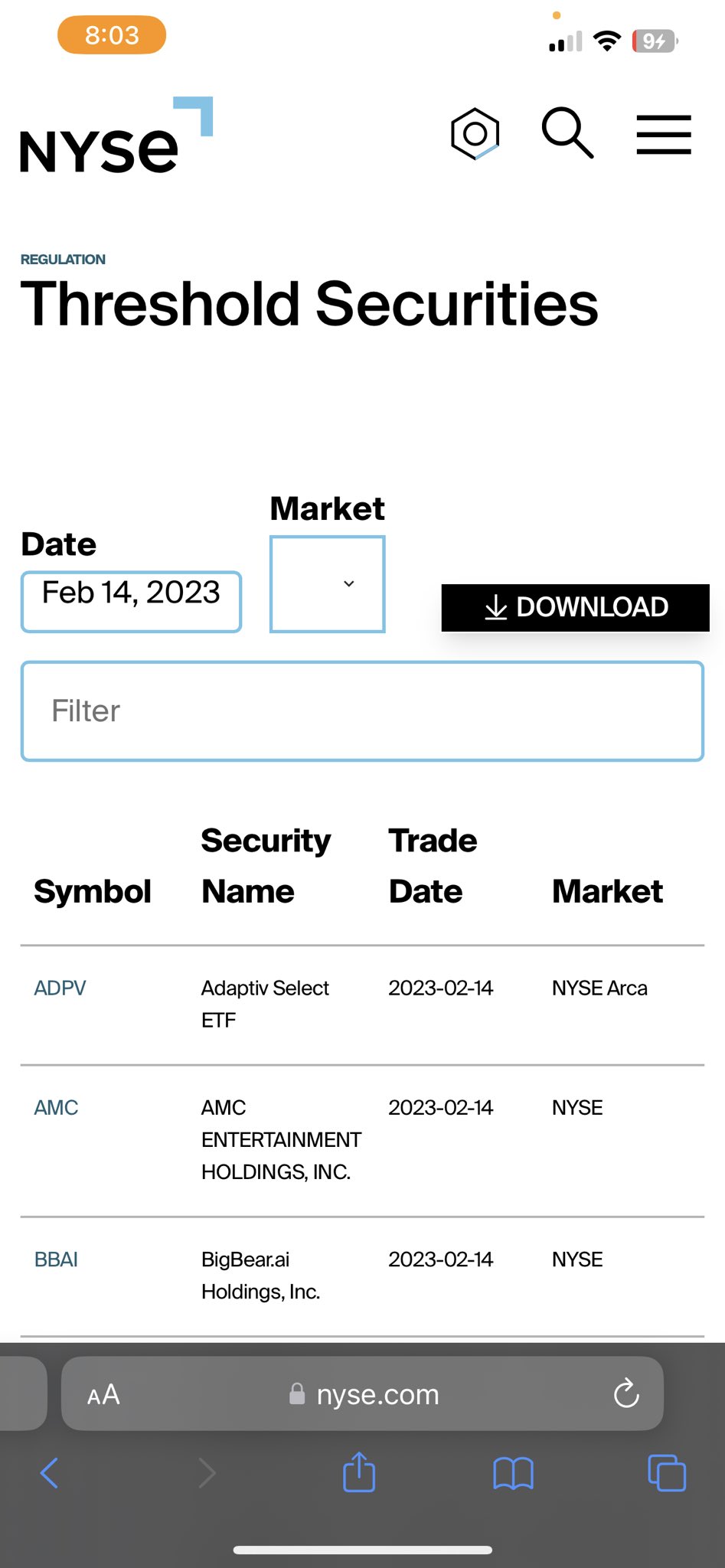Tap the back navigation arrow in Safari

point(49,1472)
